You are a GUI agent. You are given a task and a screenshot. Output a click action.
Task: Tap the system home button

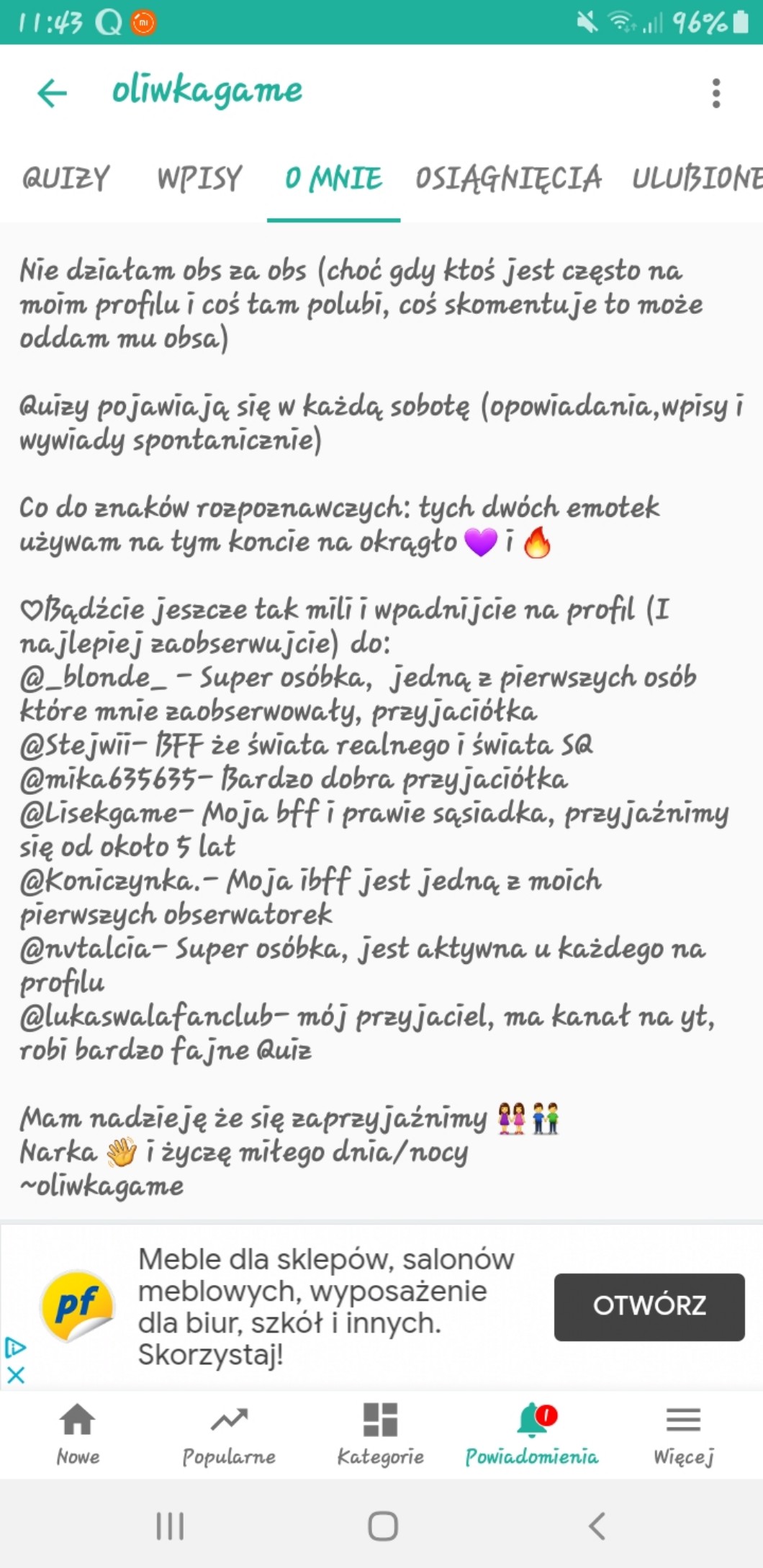[x=382, y=1526]
